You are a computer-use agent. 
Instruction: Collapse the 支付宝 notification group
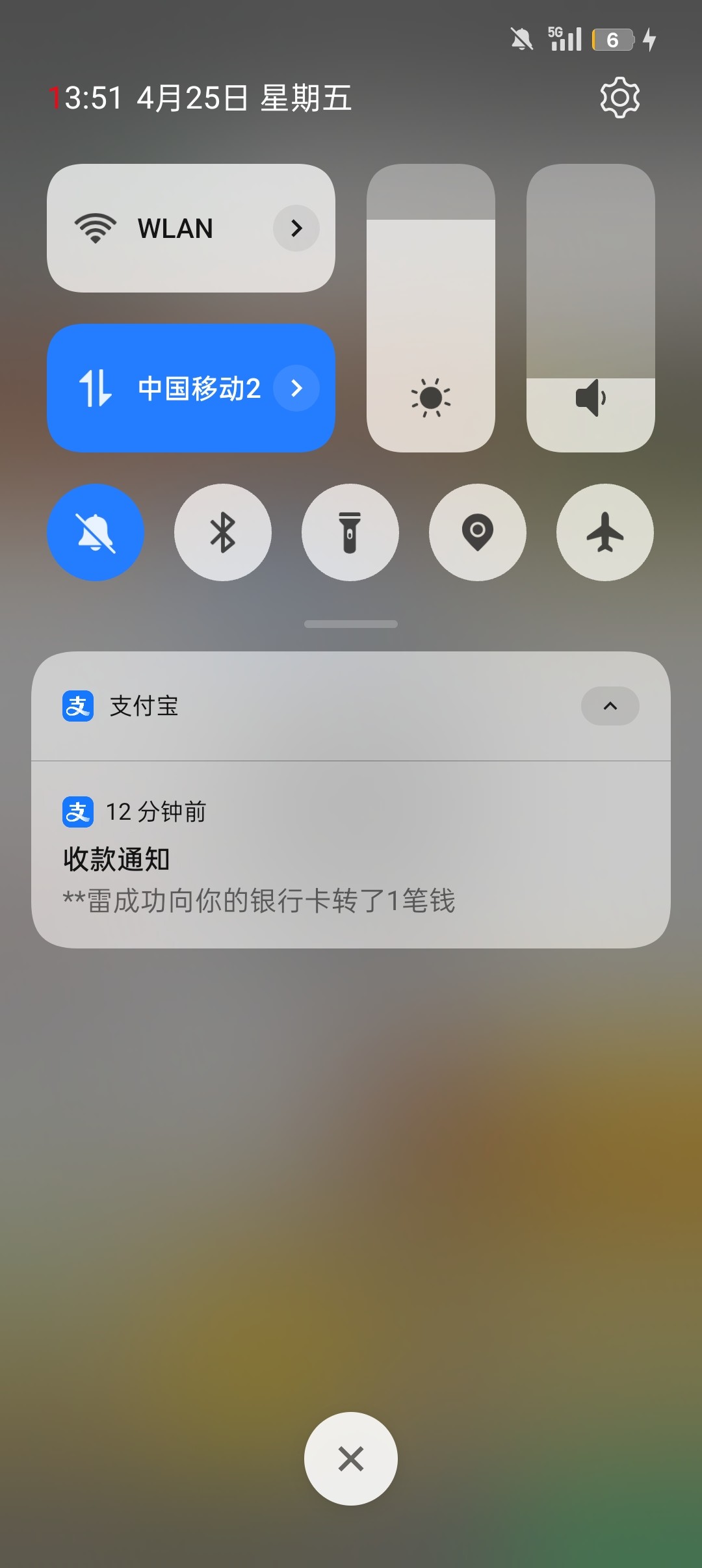pos(610,706)
